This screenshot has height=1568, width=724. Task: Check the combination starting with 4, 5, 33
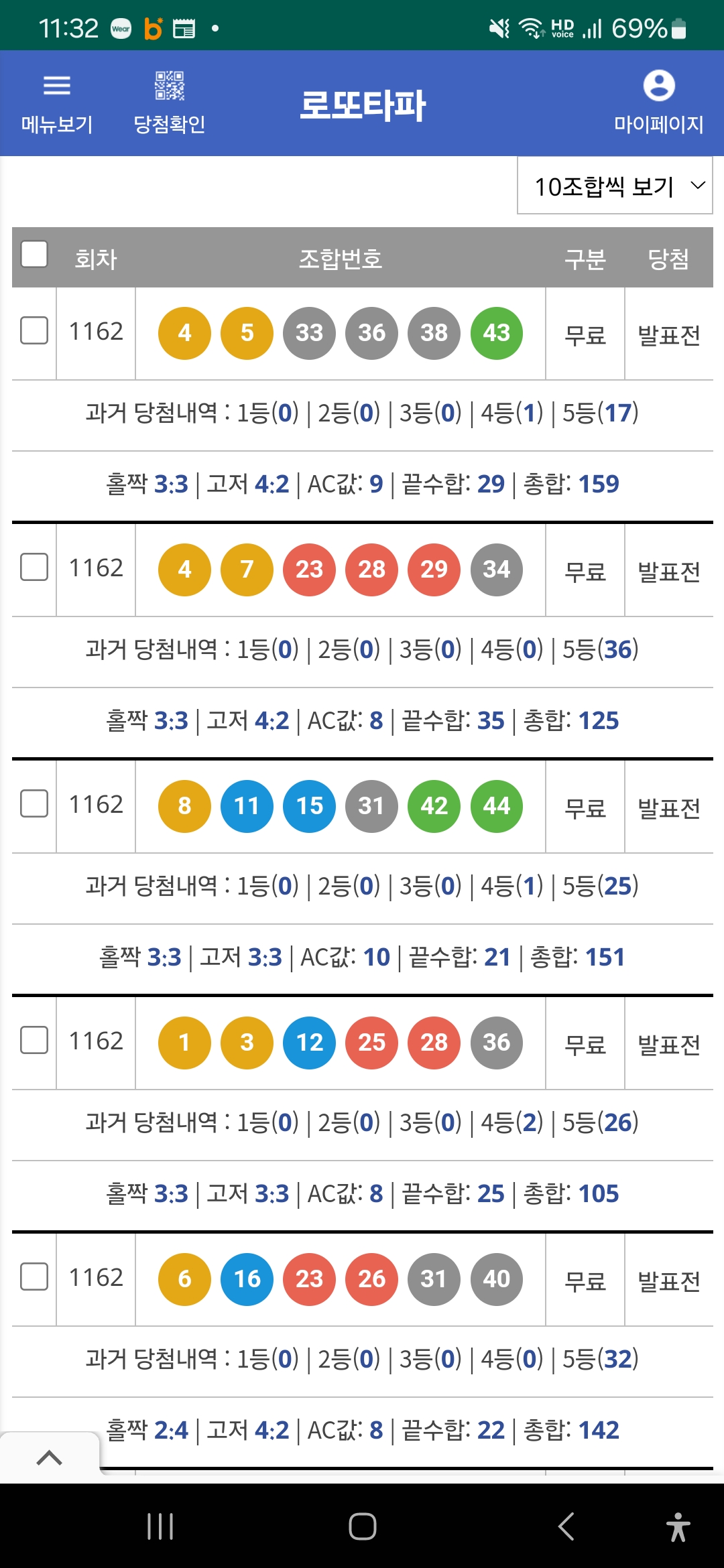pyautogui.click(x=34, y=330)
